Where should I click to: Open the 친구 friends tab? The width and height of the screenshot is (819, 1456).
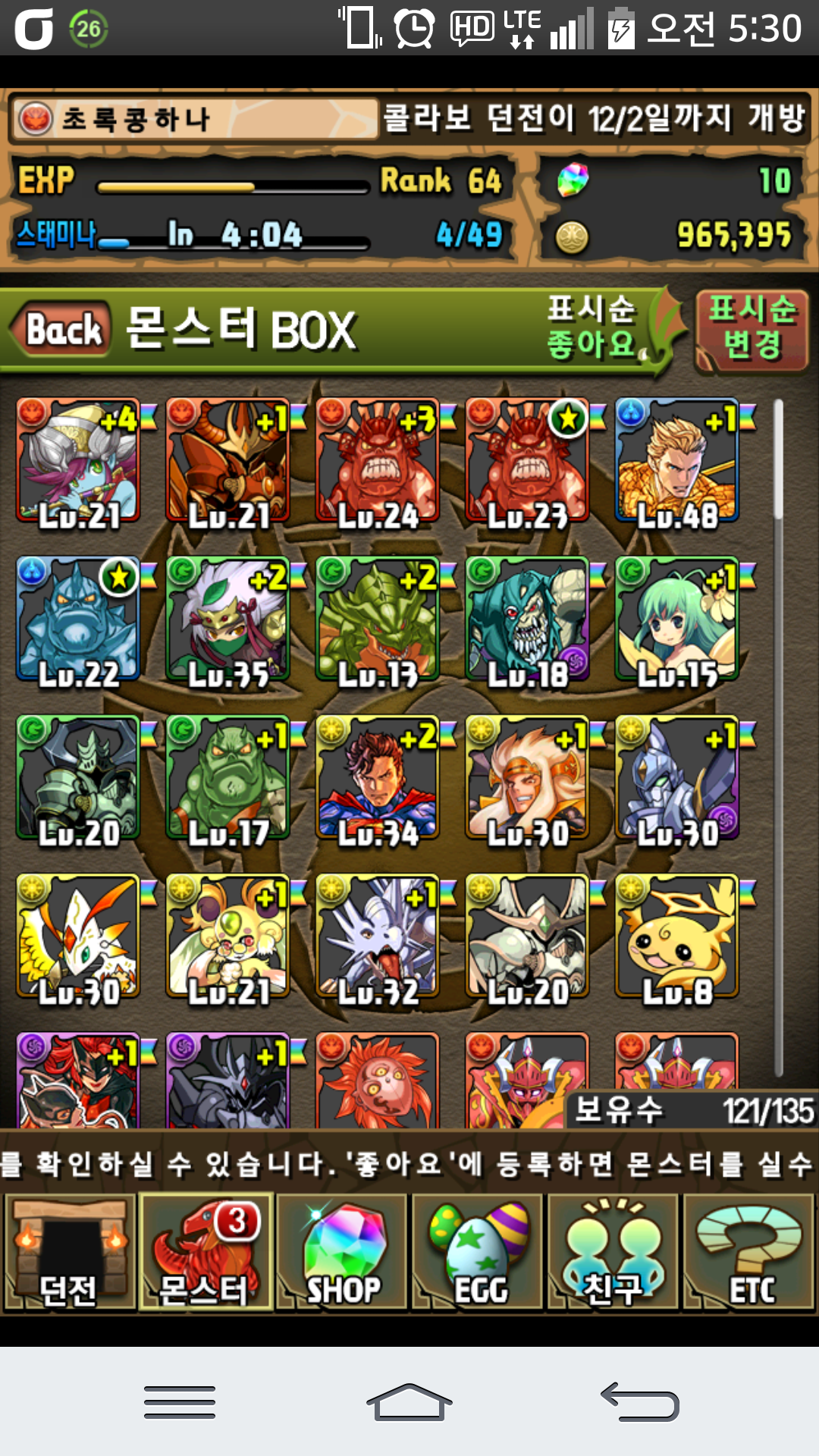tap(613, 1253)
